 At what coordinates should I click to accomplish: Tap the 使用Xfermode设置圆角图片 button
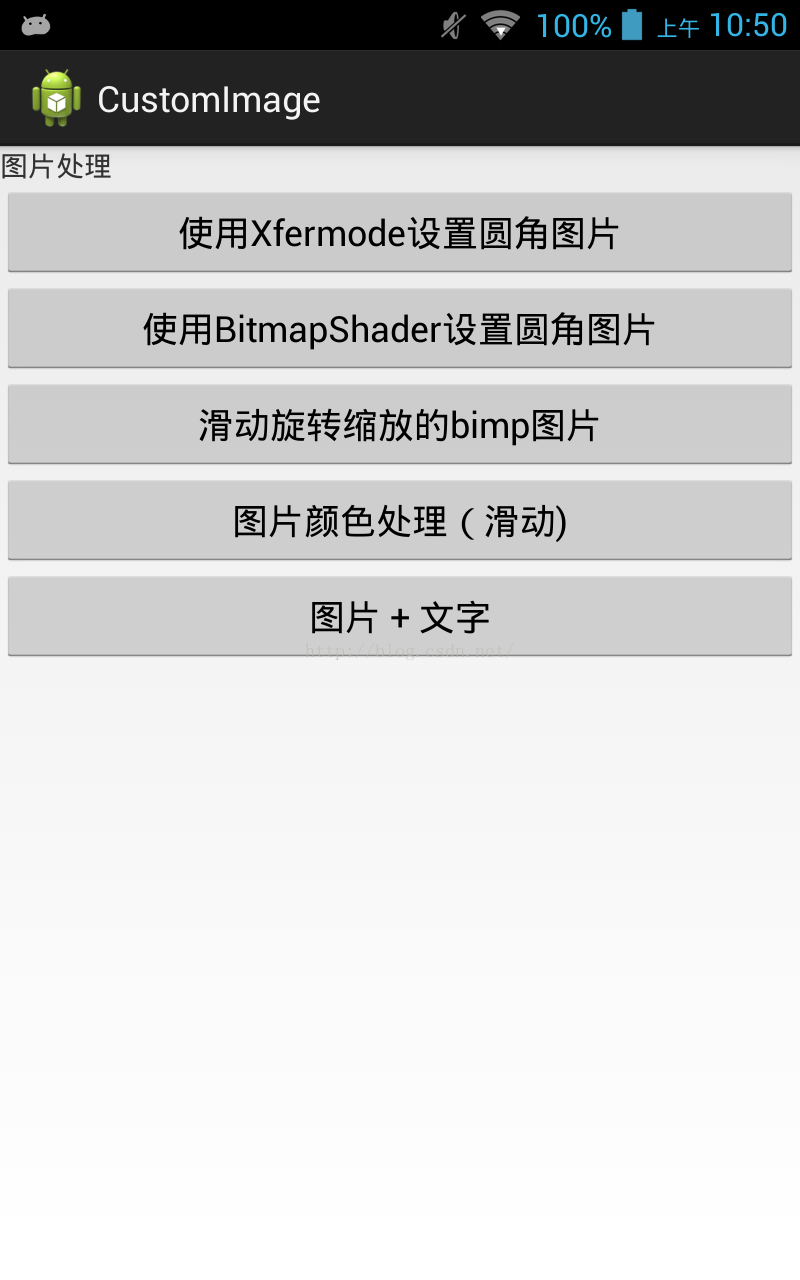(400, 232)
